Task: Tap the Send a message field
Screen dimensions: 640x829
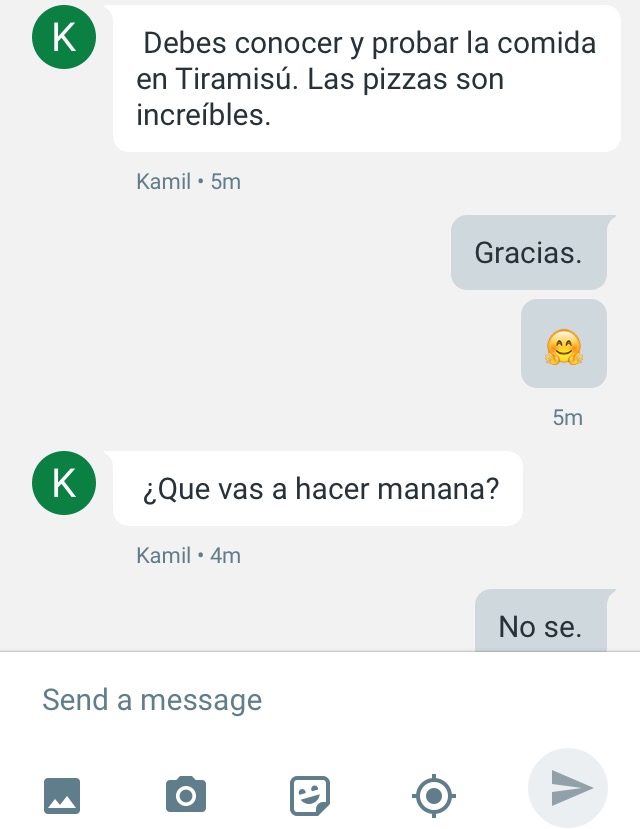Action: click(x=300, y=700)
